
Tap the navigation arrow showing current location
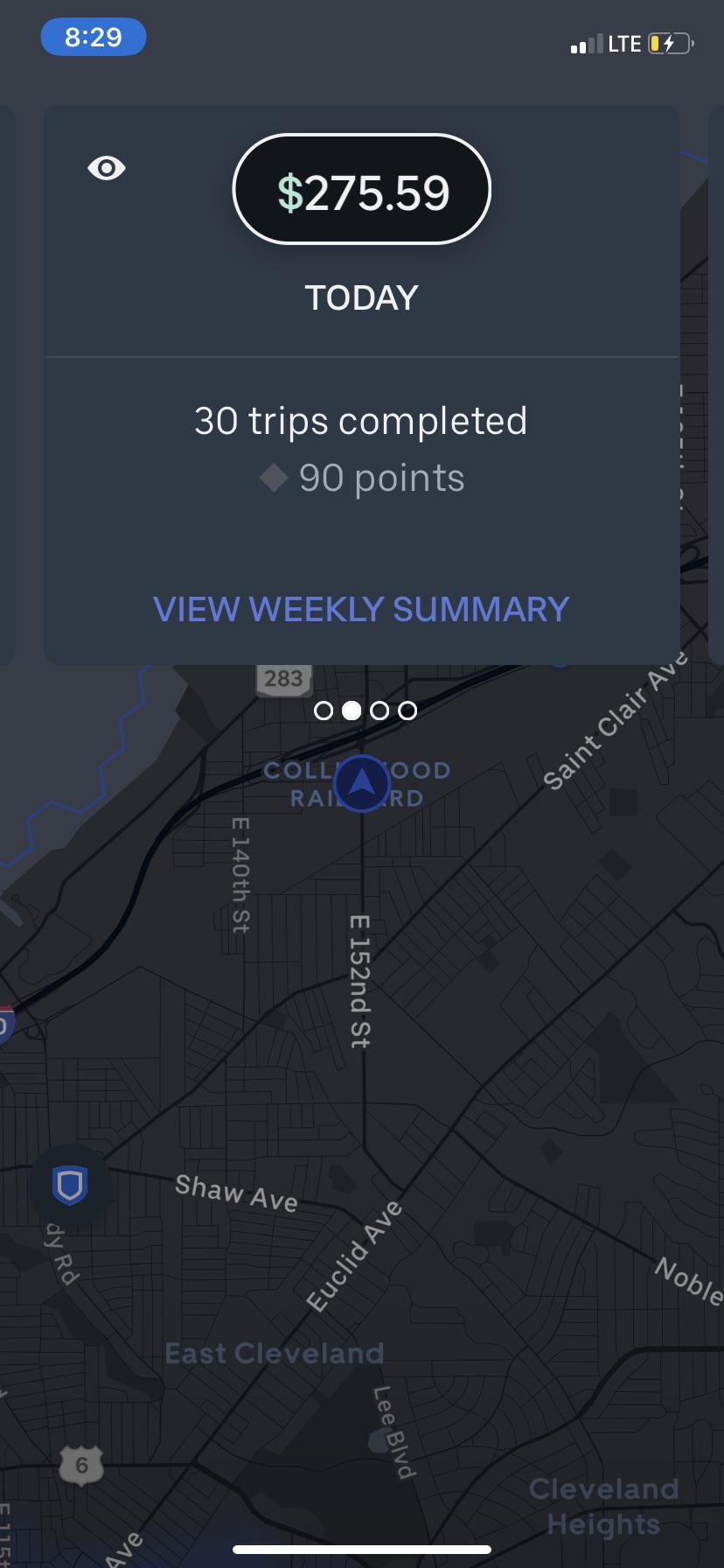[x=362, y=783]
